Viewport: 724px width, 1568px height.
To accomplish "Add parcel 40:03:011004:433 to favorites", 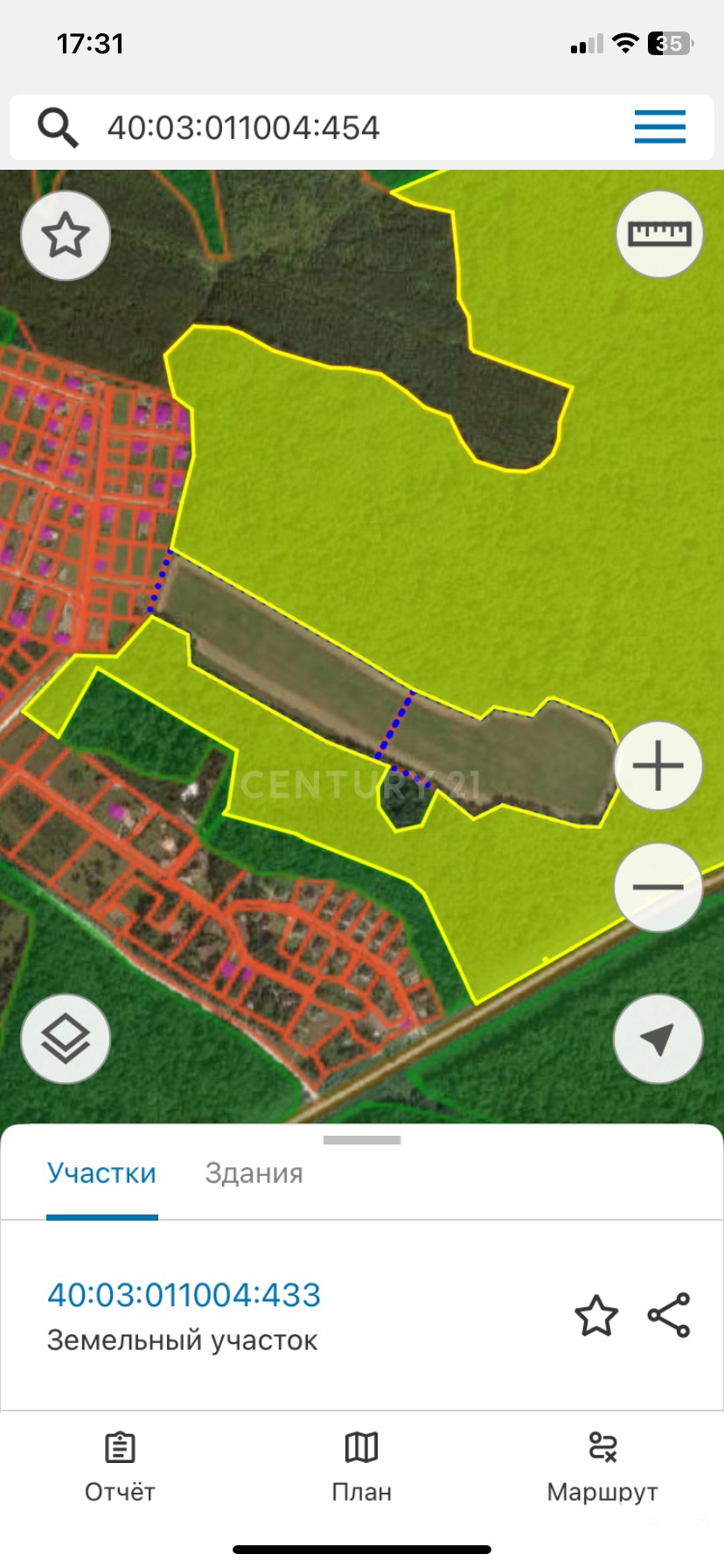I will tap(596, 1315).
